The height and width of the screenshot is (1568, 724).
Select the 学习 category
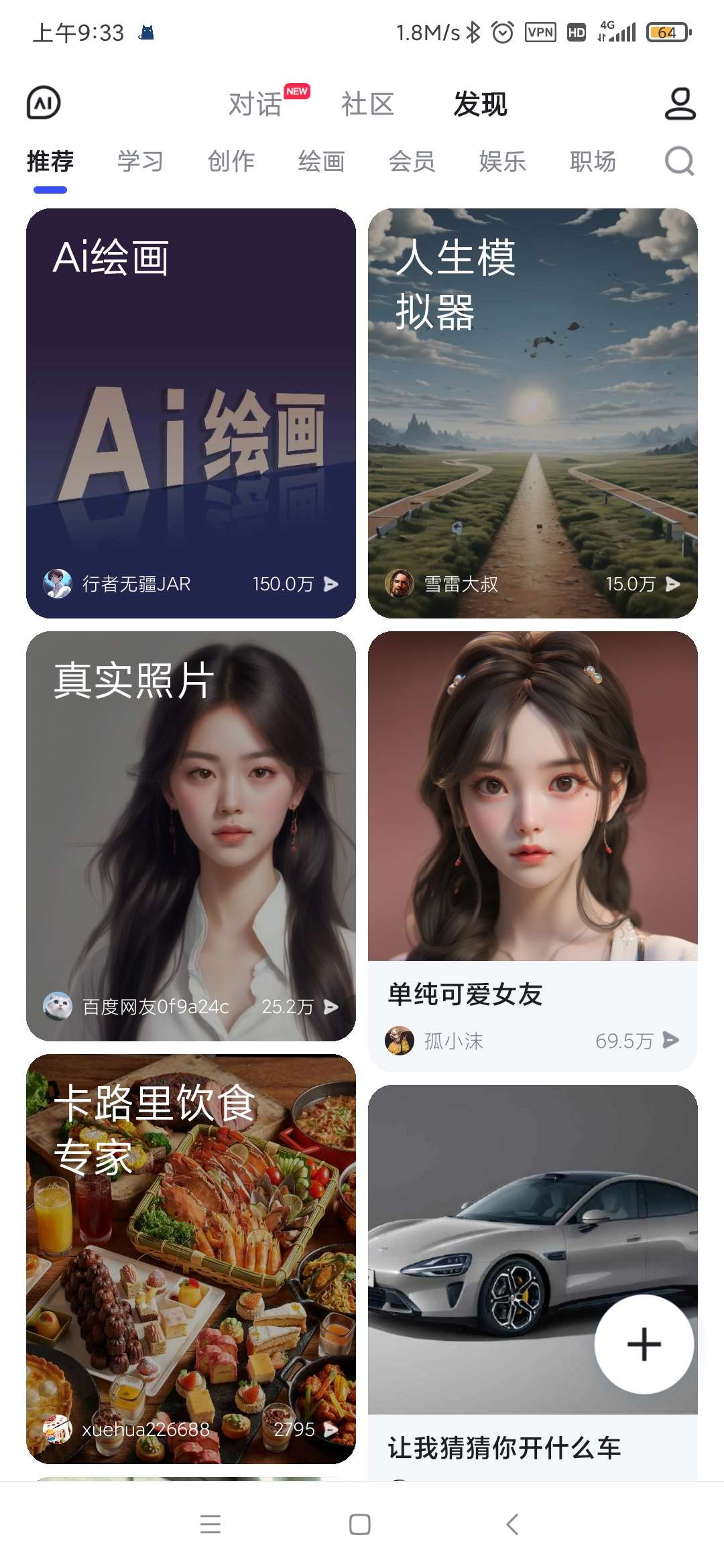pos(140,161)
